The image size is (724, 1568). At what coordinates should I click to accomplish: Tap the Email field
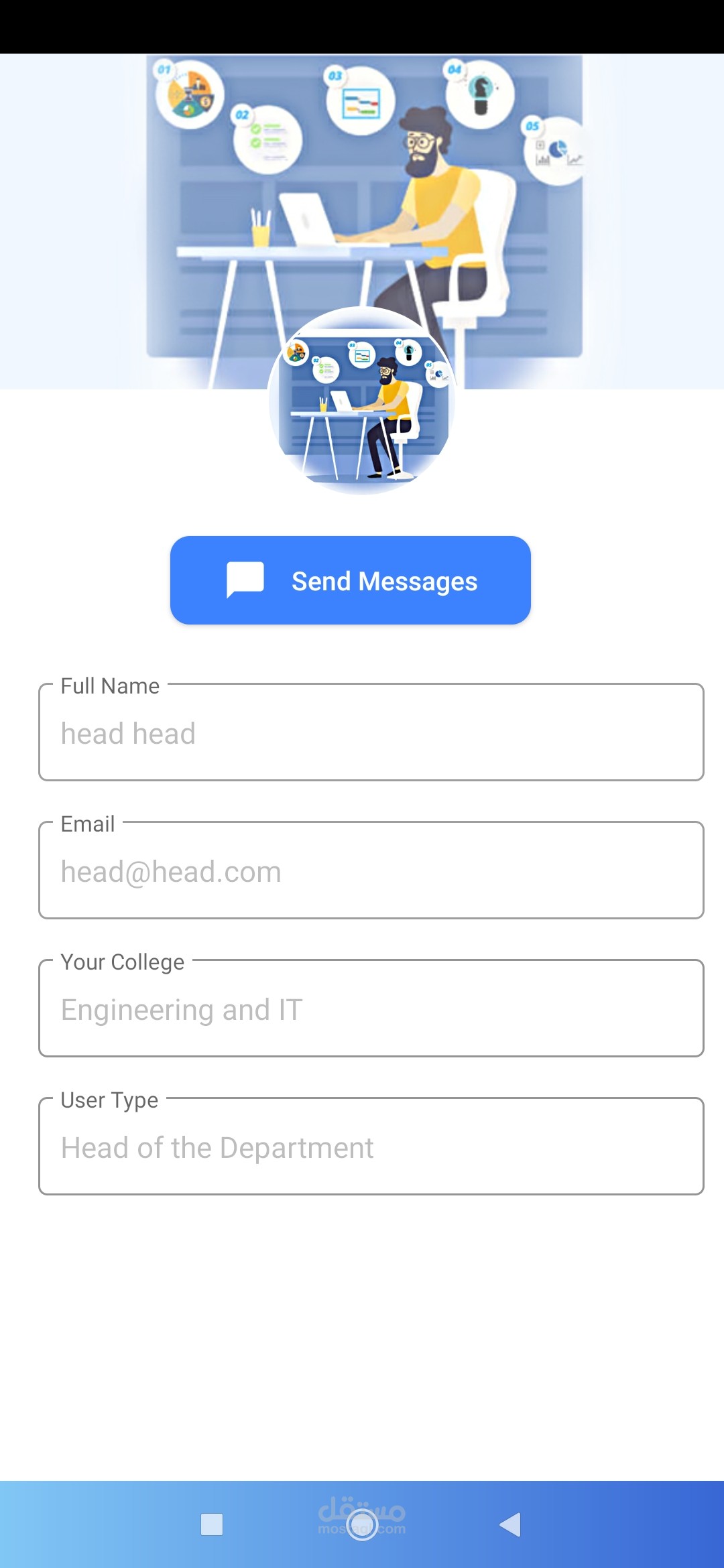pos(371,871)
